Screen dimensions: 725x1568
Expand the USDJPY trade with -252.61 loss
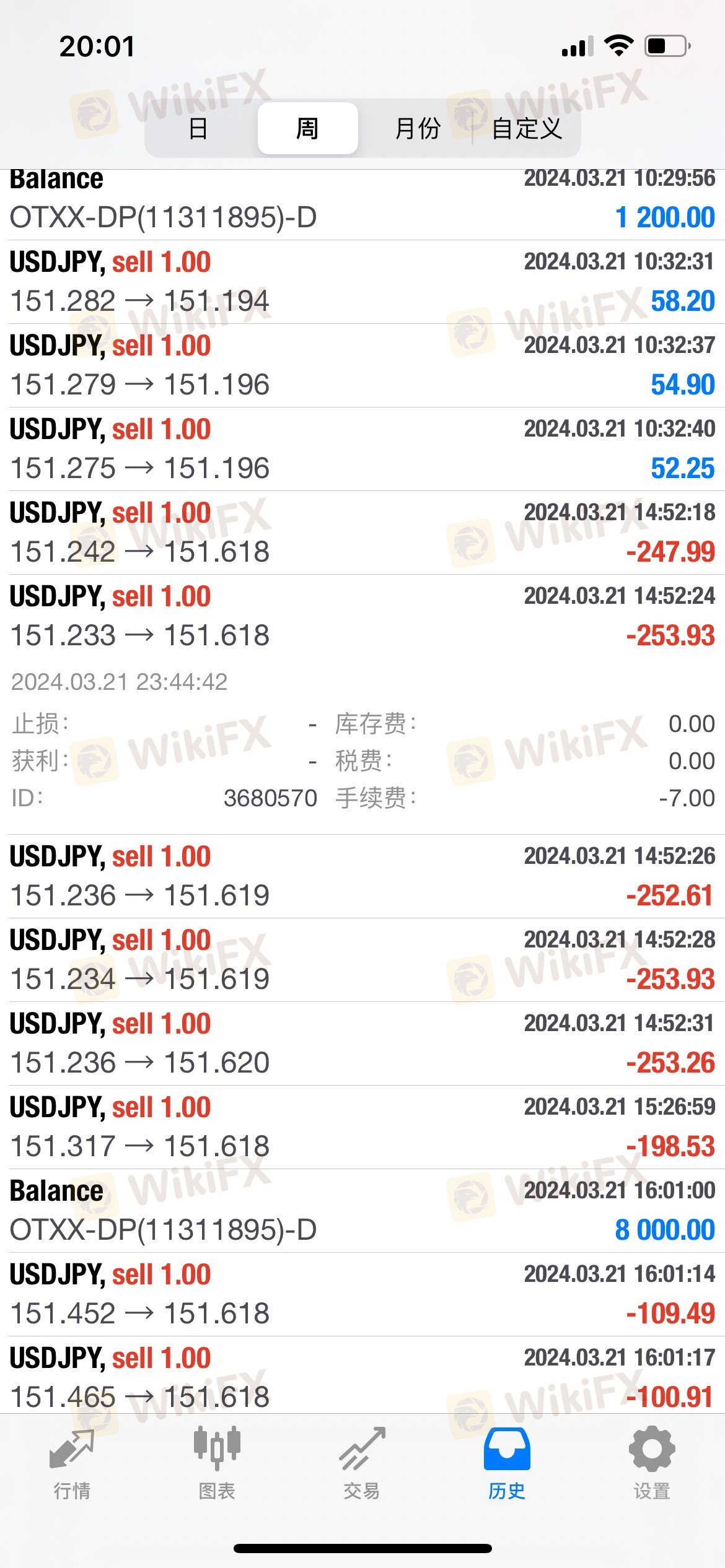362,876
